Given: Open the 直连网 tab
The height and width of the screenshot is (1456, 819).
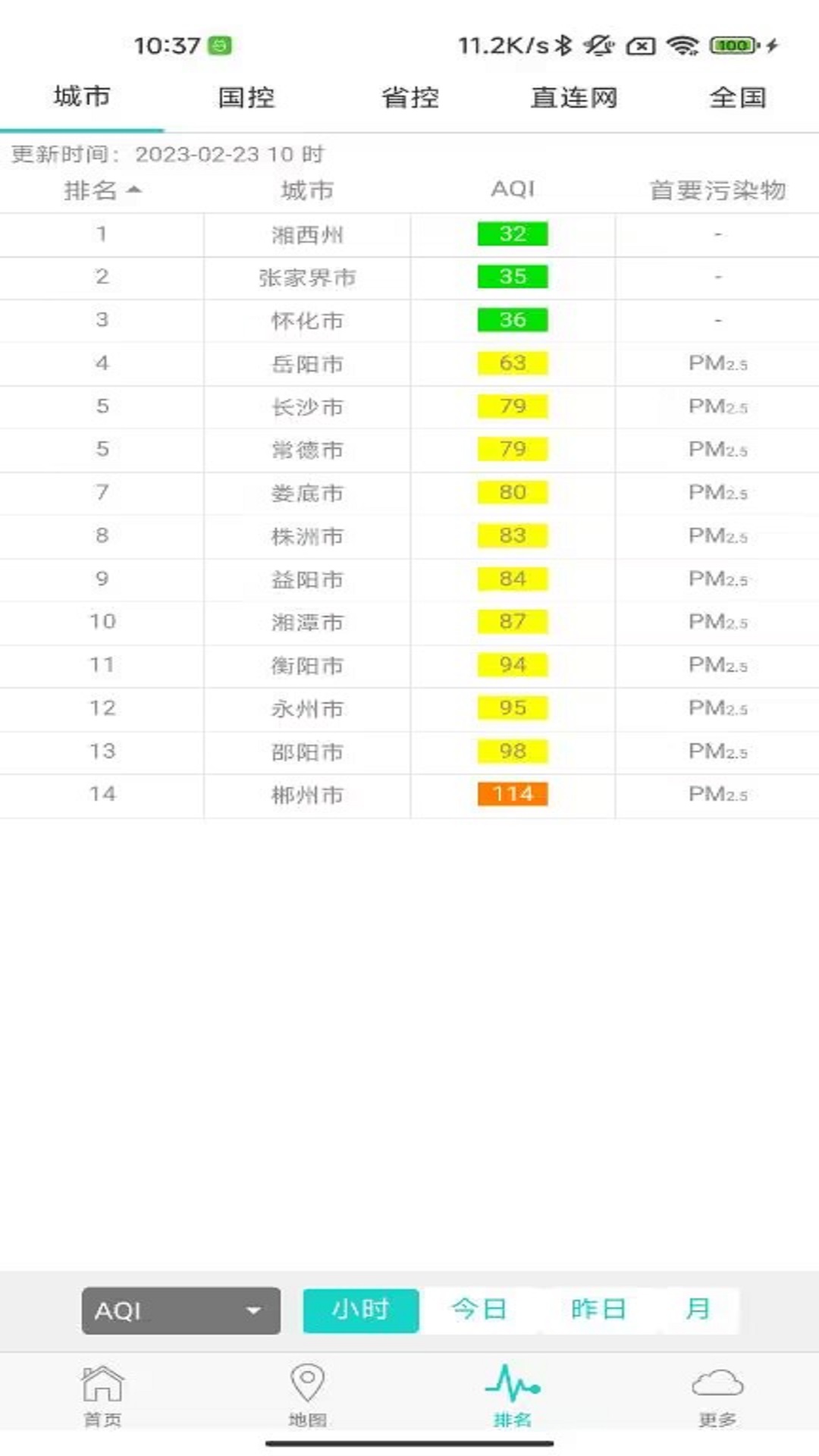Looking at the screenshot, I should [573, 98].
